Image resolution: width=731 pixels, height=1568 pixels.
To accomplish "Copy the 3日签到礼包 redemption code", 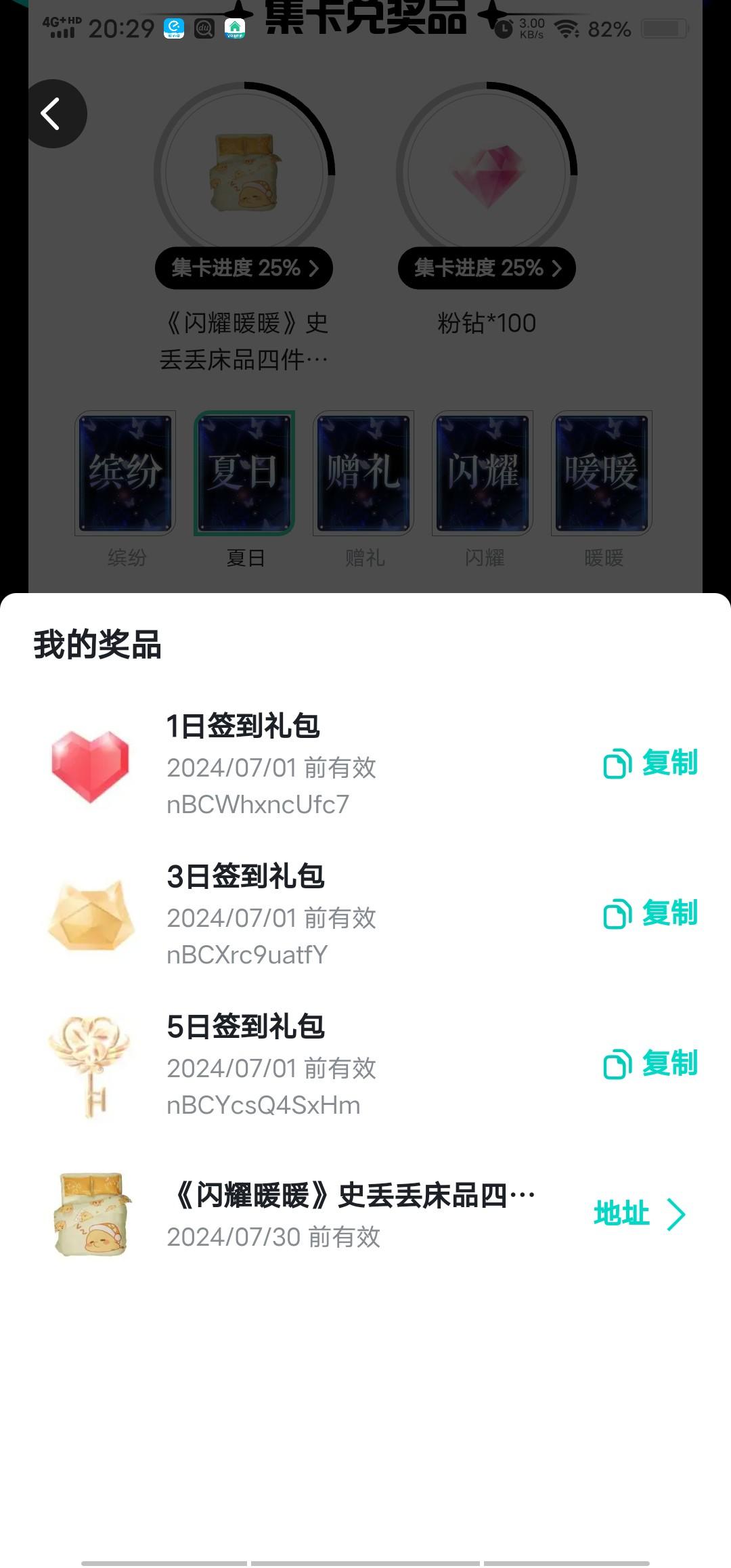I will [650, 914].
